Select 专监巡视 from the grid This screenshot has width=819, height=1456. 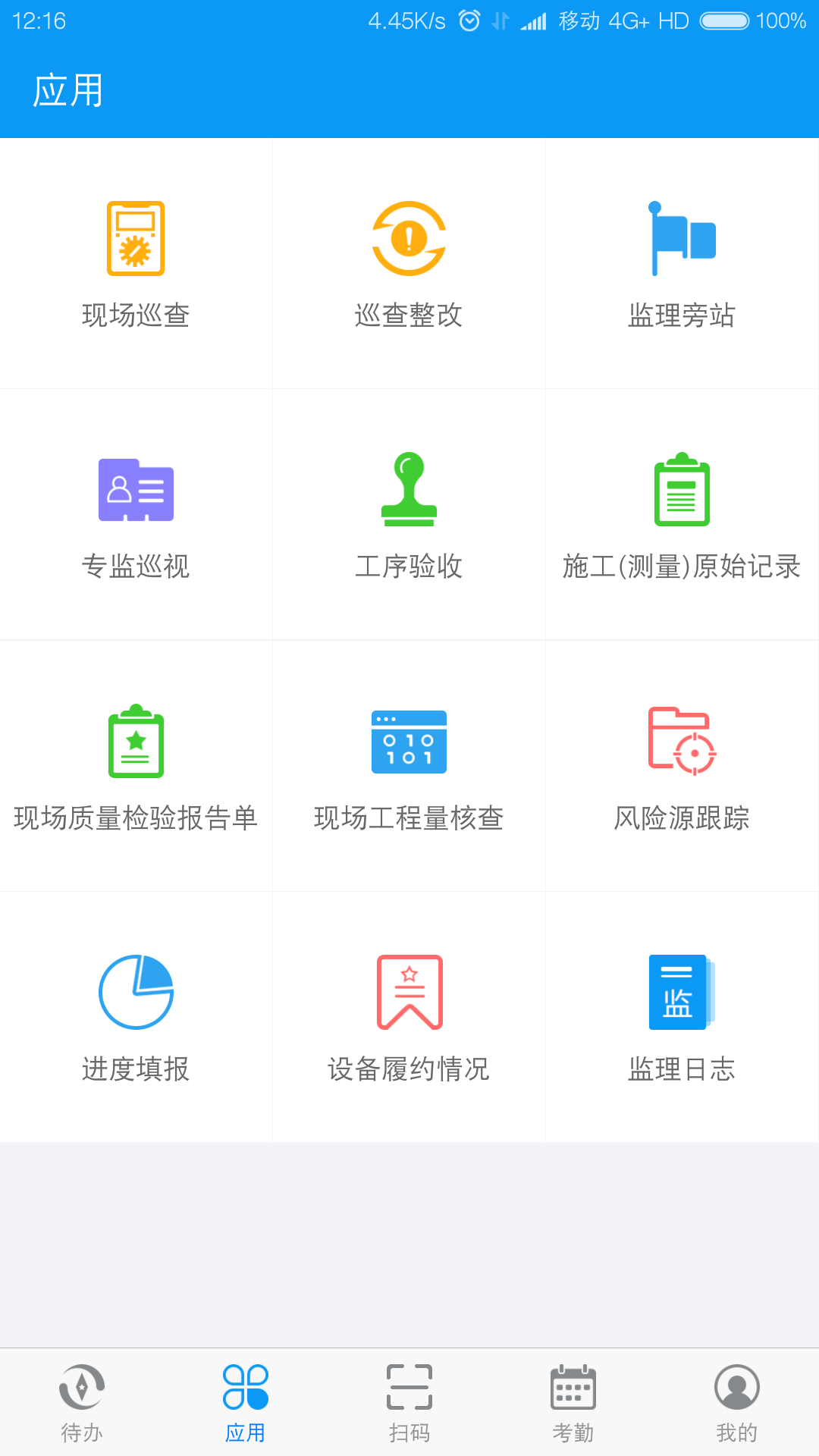tap(136, 514)
